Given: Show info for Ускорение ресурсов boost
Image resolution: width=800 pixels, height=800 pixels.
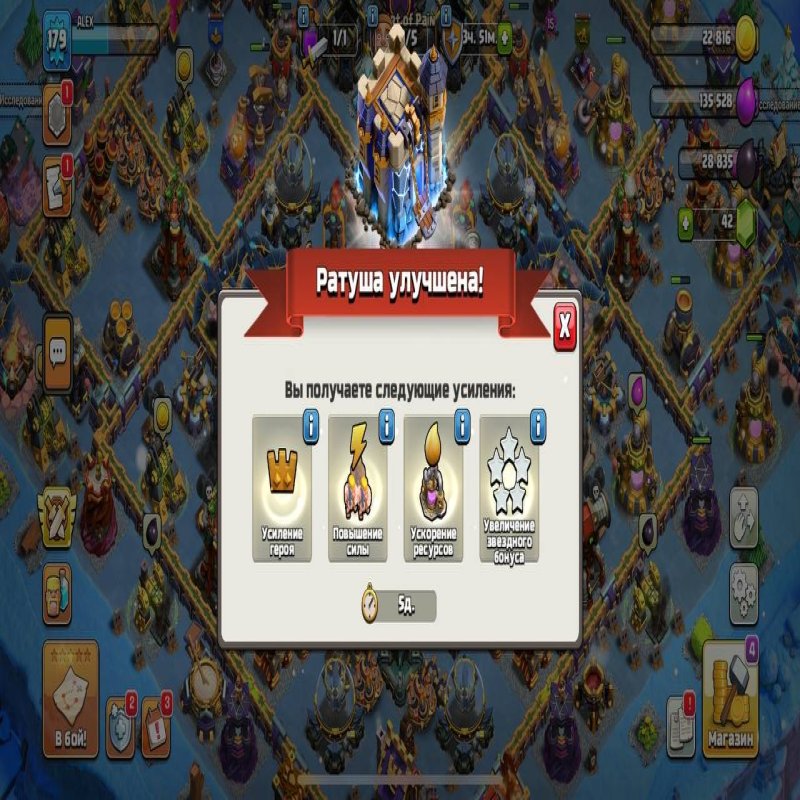Looking at the screenshot, I should 462,427.
